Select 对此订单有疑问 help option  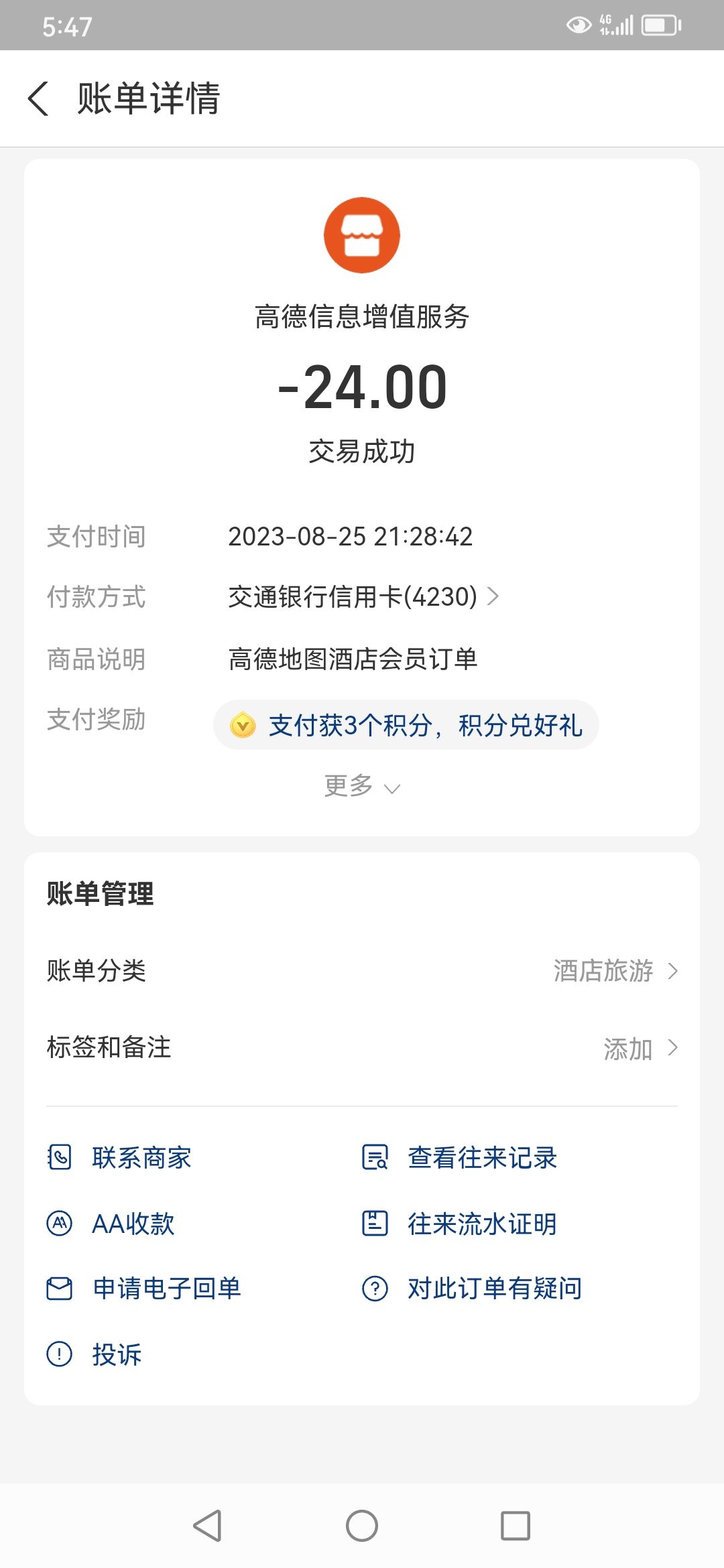click(x=472, y=1288)
